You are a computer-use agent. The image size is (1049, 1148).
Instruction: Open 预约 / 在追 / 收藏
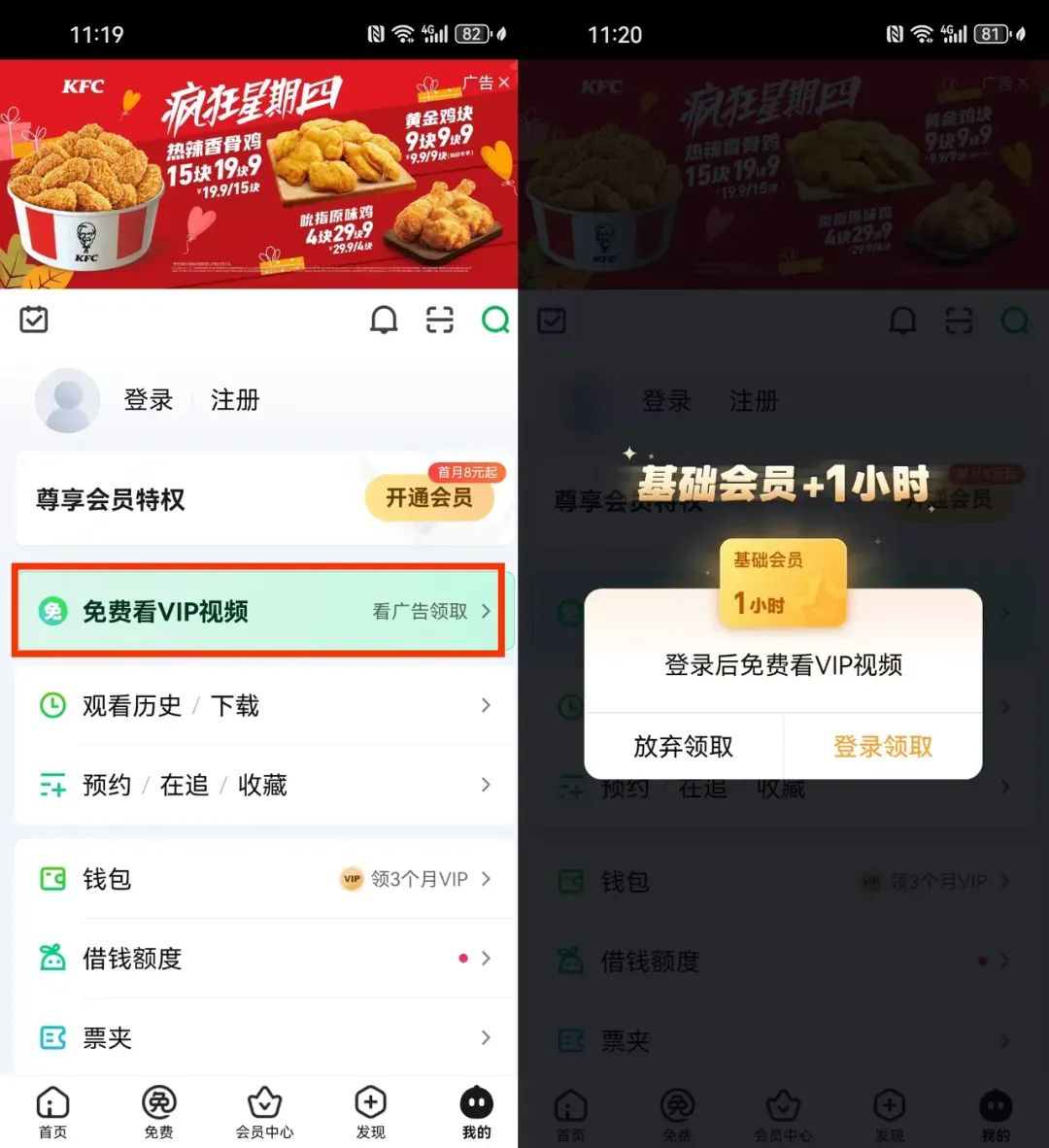pos(258,785)
